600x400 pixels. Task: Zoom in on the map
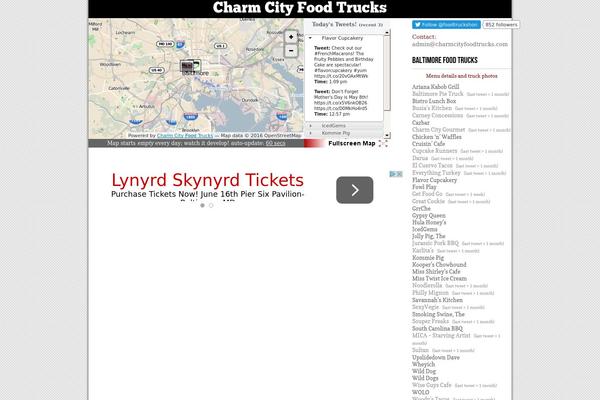coord(291,36)
